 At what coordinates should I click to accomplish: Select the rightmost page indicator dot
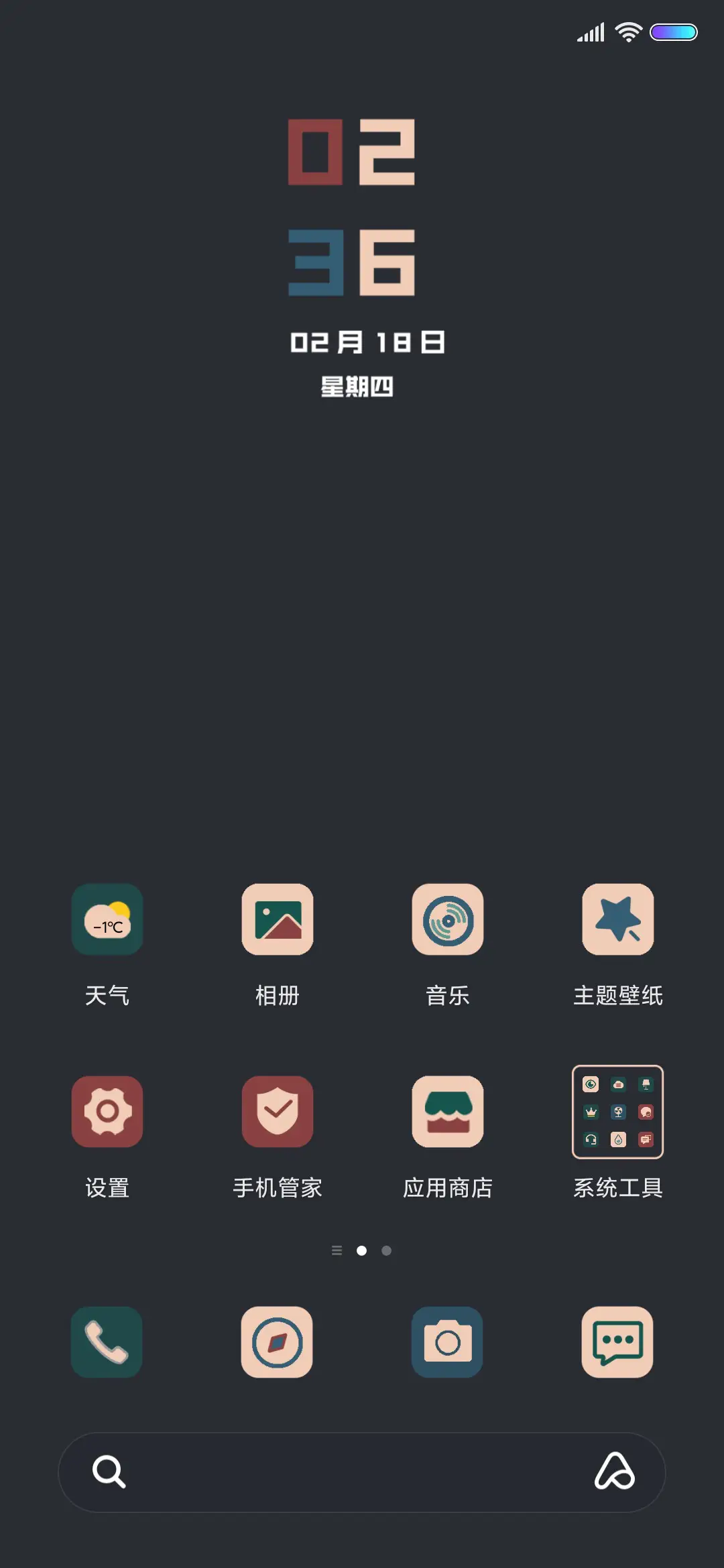(x=386, y=1250)
